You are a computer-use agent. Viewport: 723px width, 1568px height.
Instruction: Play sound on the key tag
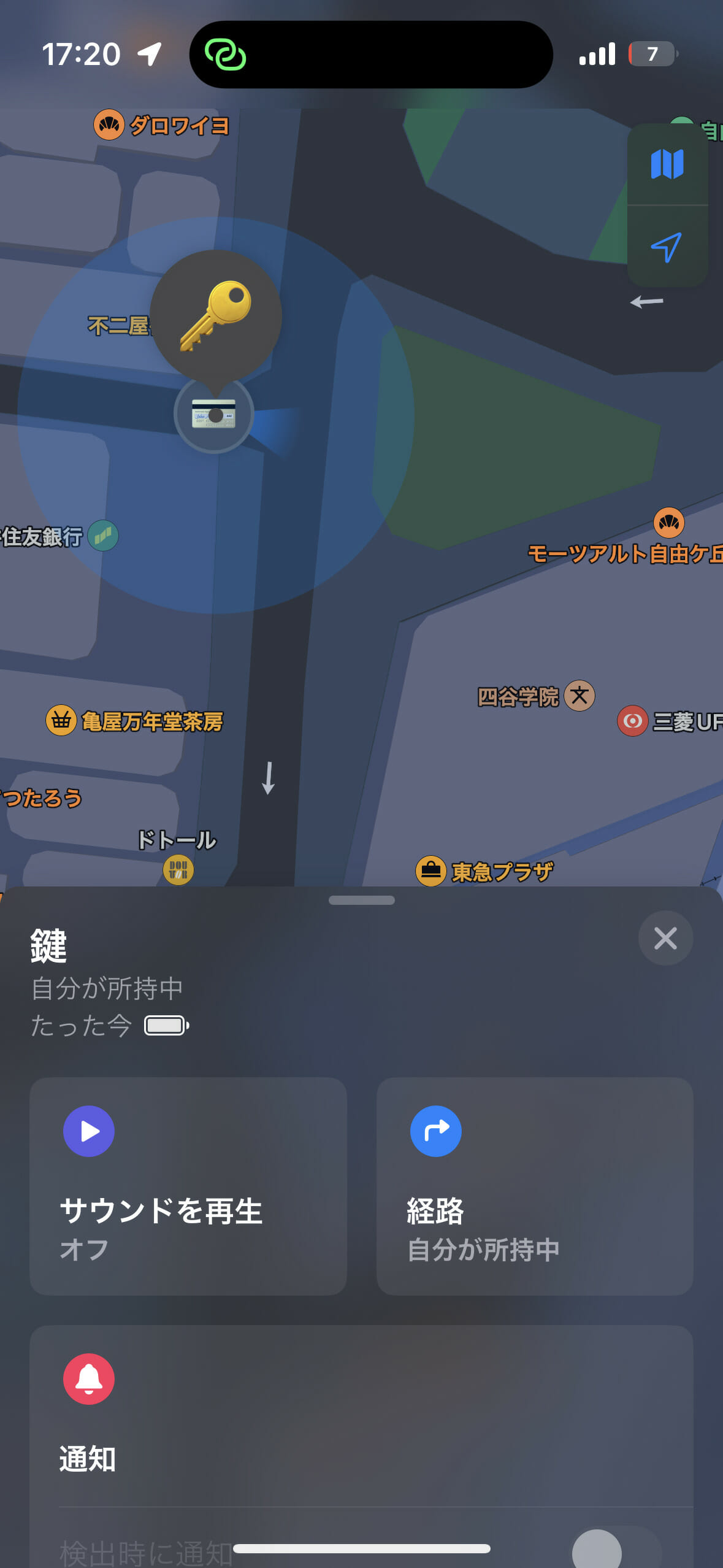click(188, 1185)
